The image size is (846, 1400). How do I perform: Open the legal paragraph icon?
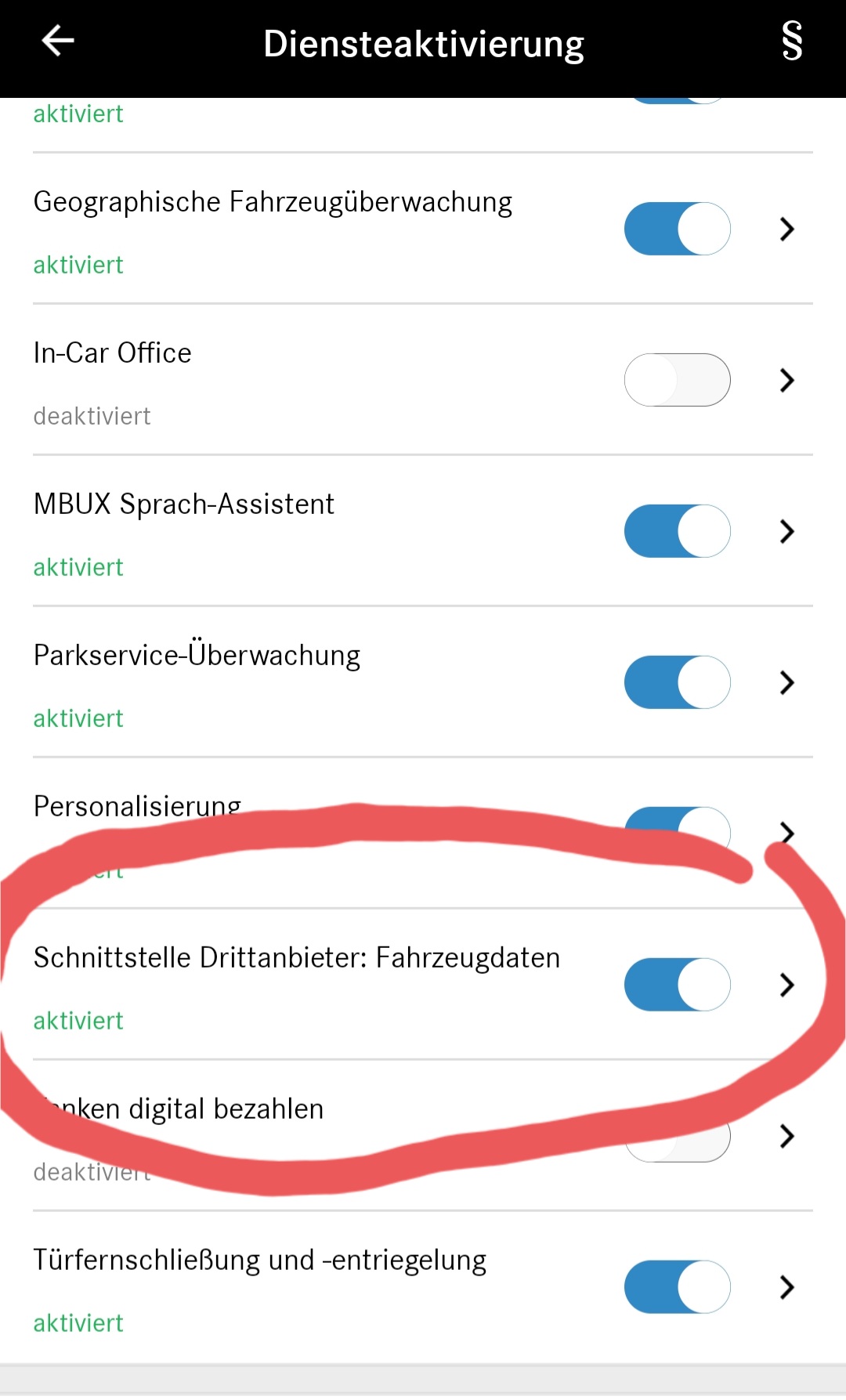tap(792, 42)
